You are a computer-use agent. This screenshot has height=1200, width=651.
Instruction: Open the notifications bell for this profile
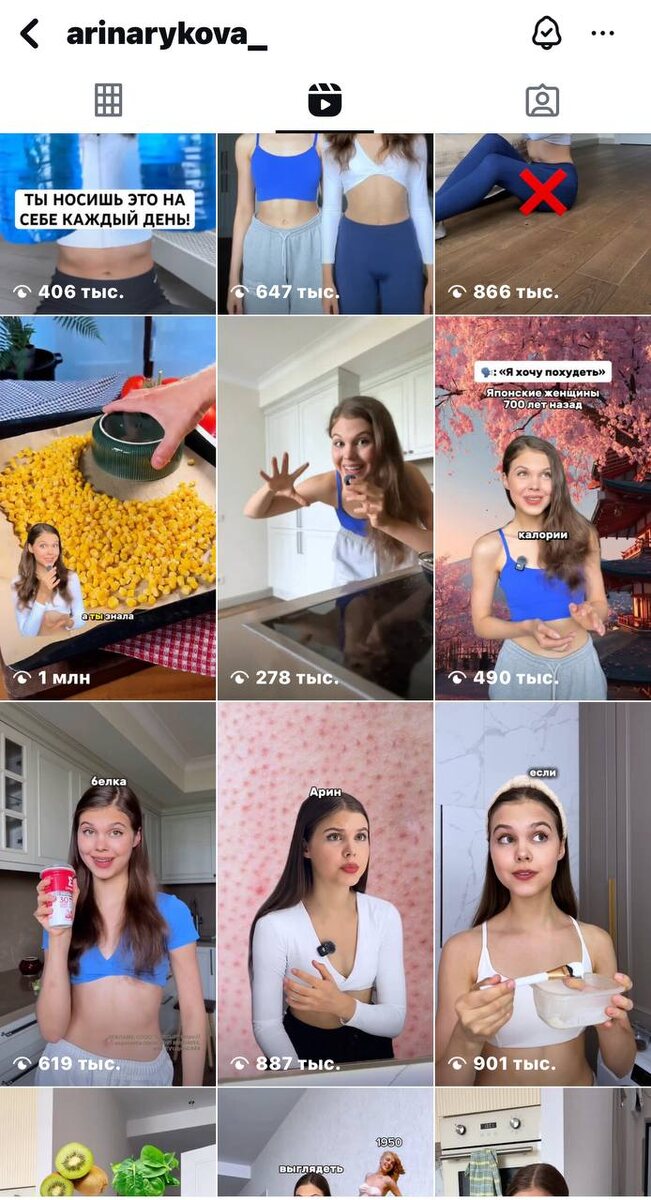click(546, 34)
